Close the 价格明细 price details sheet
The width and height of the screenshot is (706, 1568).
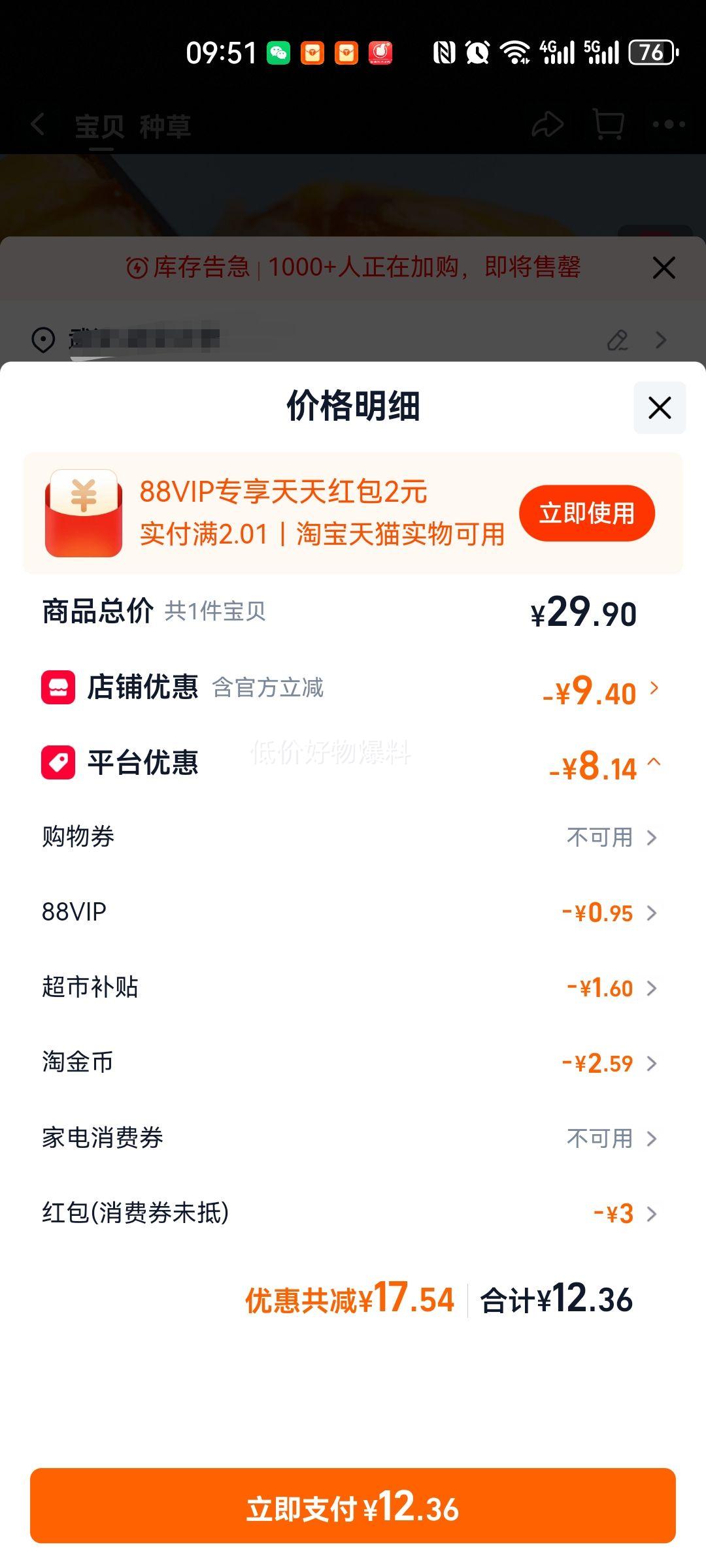click(659, 408)
